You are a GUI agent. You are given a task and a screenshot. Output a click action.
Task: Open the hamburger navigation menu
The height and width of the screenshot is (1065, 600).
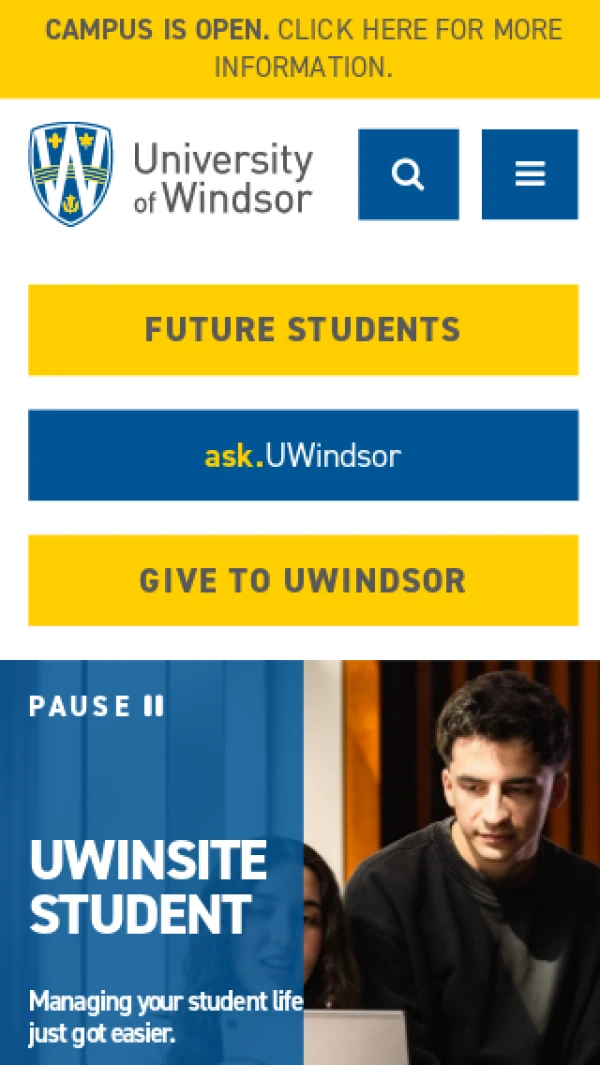tap(529, 174)
